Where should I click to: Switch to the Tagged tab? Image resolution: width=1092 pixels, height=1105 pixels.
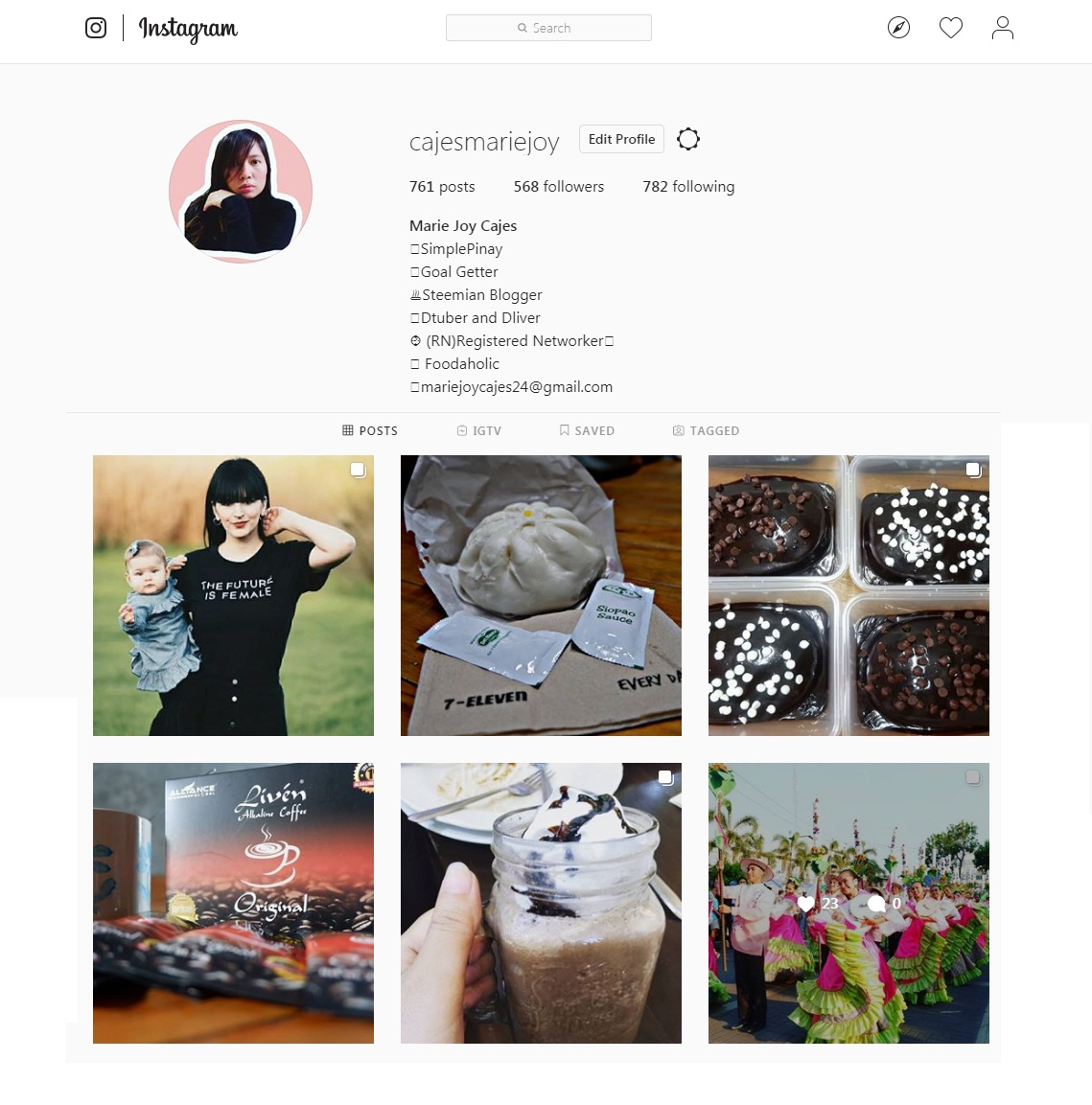pyautogui.click(x=706, y=430)
